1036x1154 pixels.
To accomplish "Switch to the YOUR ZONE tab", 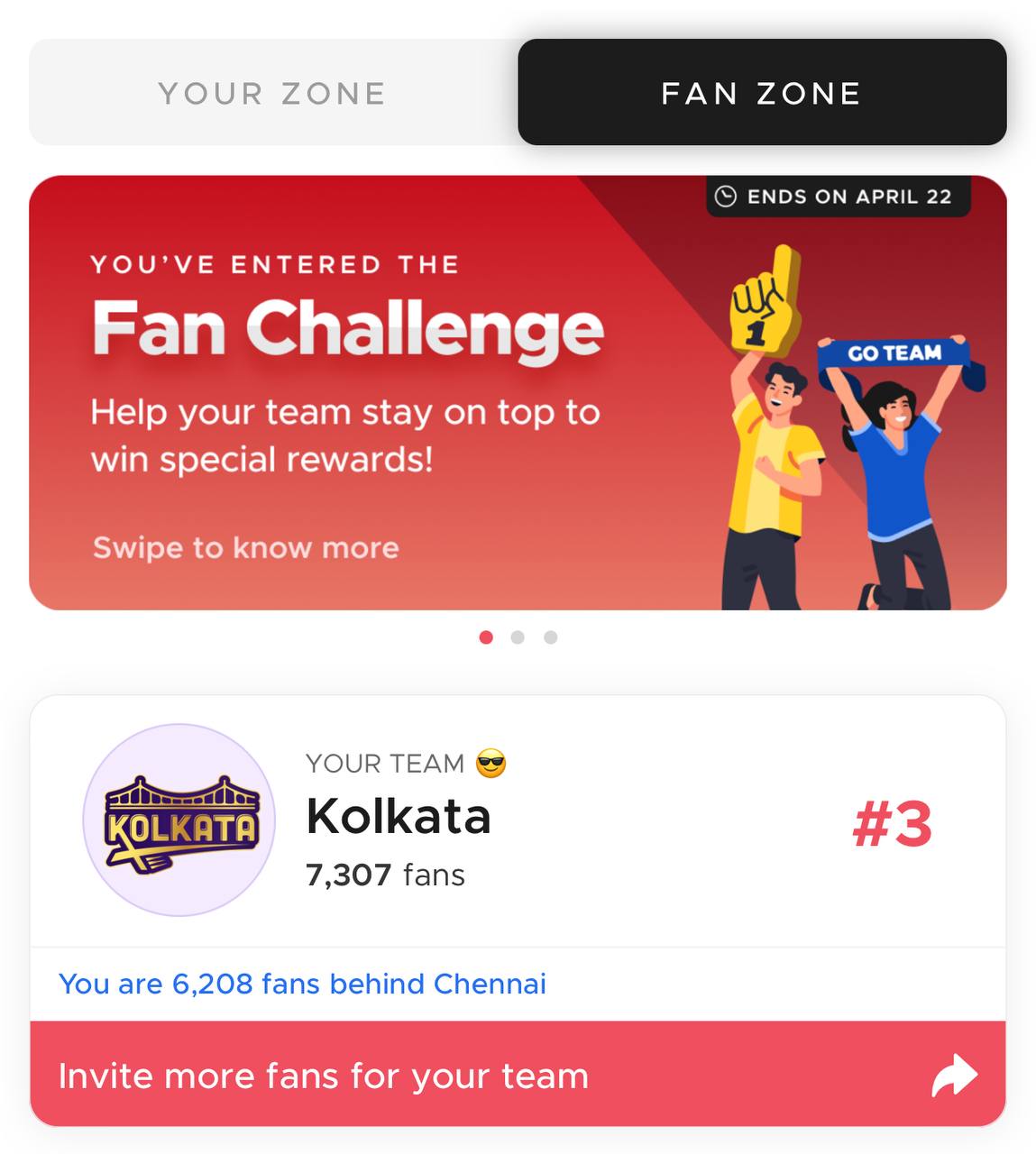I will coord(272,92).
